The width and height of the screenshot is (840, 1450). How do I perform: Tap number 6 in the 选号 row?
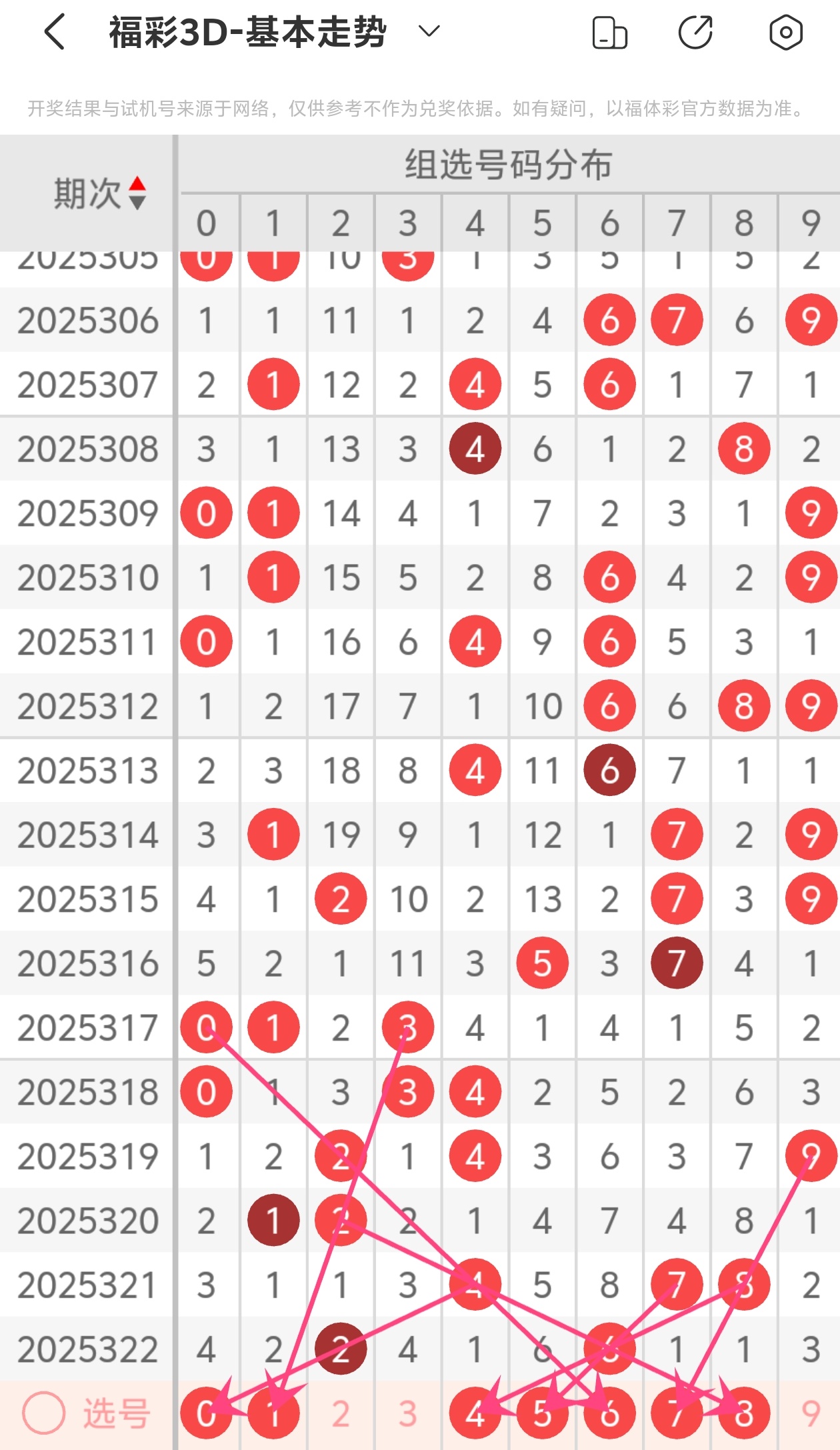coord(609,1413)
